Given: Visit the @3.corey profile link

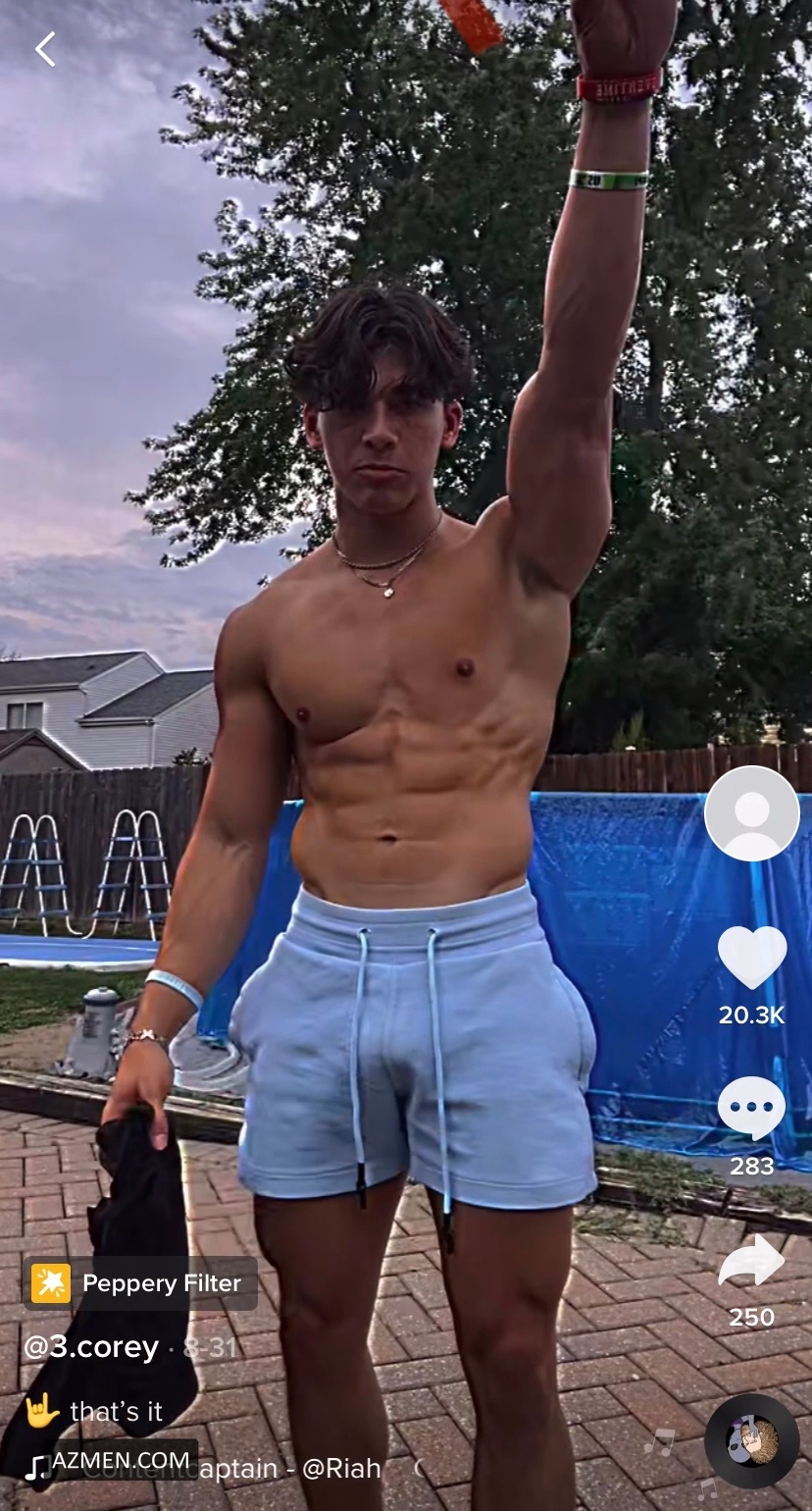Looking at the screenshot, I should point(91,1347).
